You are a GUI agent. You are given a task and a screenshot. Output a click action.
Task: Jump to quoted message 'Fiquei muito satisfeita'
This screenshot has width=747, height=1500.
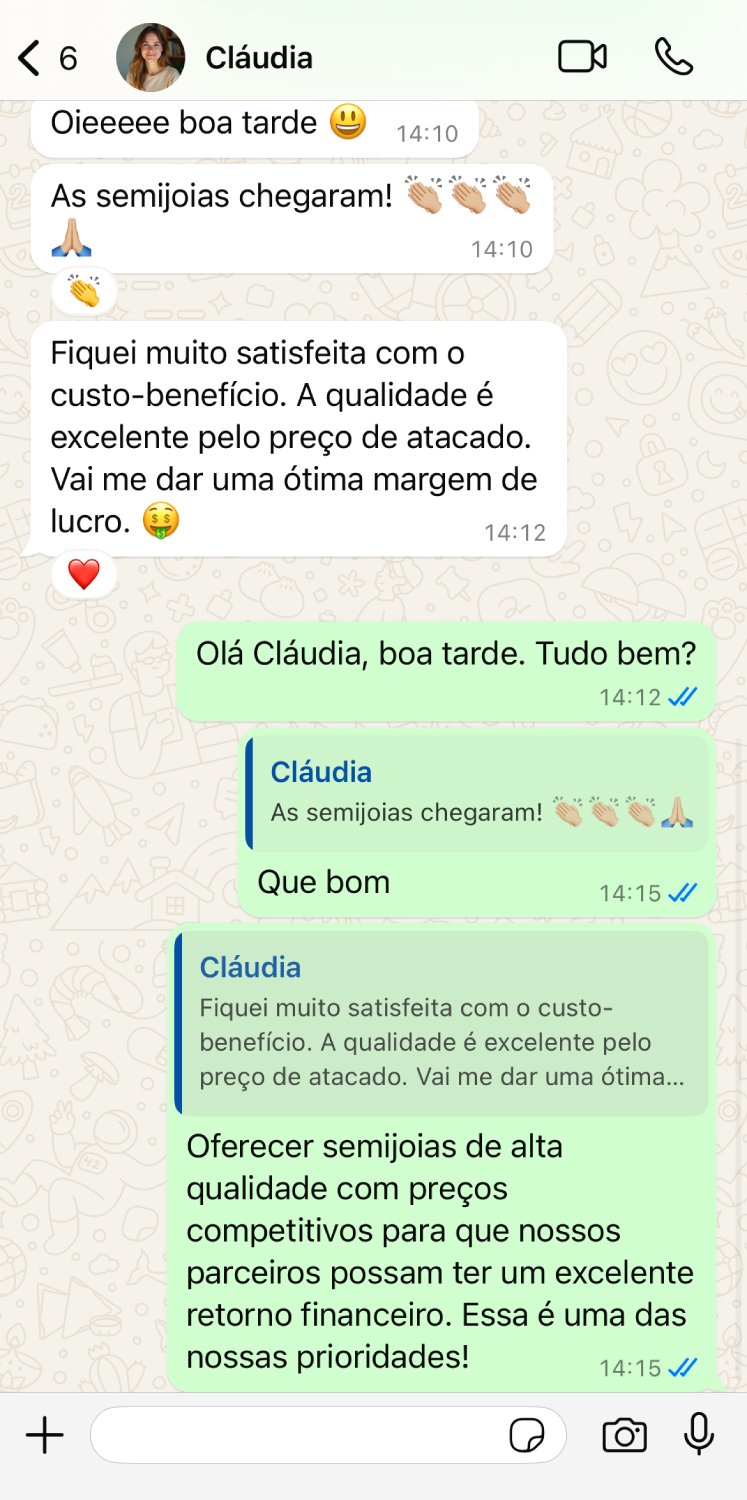tap(442, 1023)
